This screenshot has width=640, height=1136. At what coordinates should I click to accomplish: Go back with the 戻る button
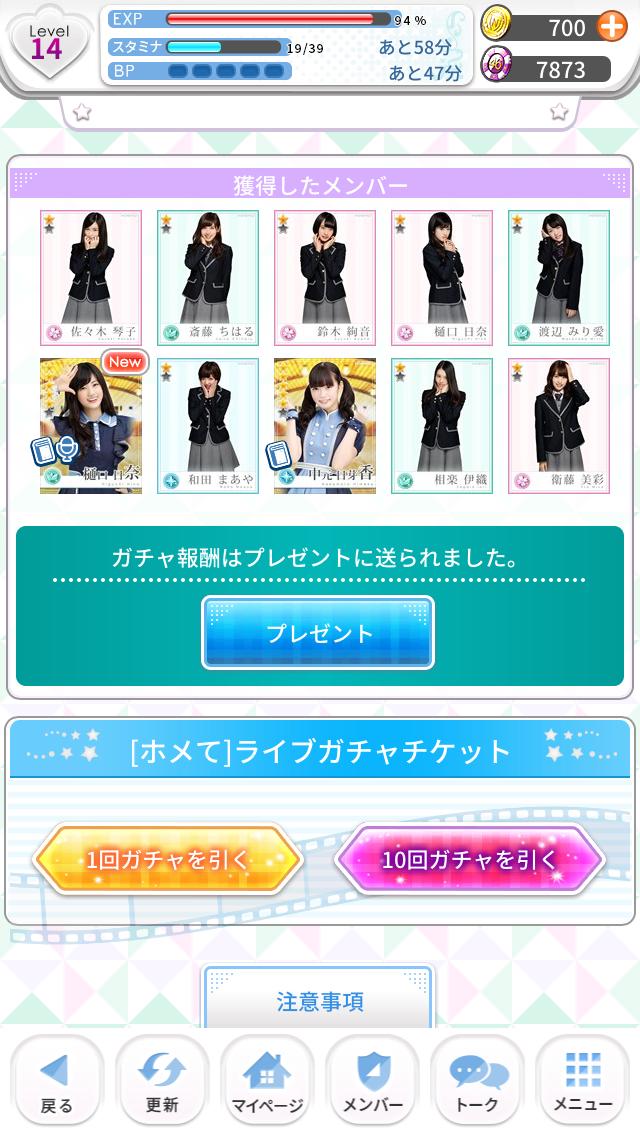click(x=56, y=1081)
